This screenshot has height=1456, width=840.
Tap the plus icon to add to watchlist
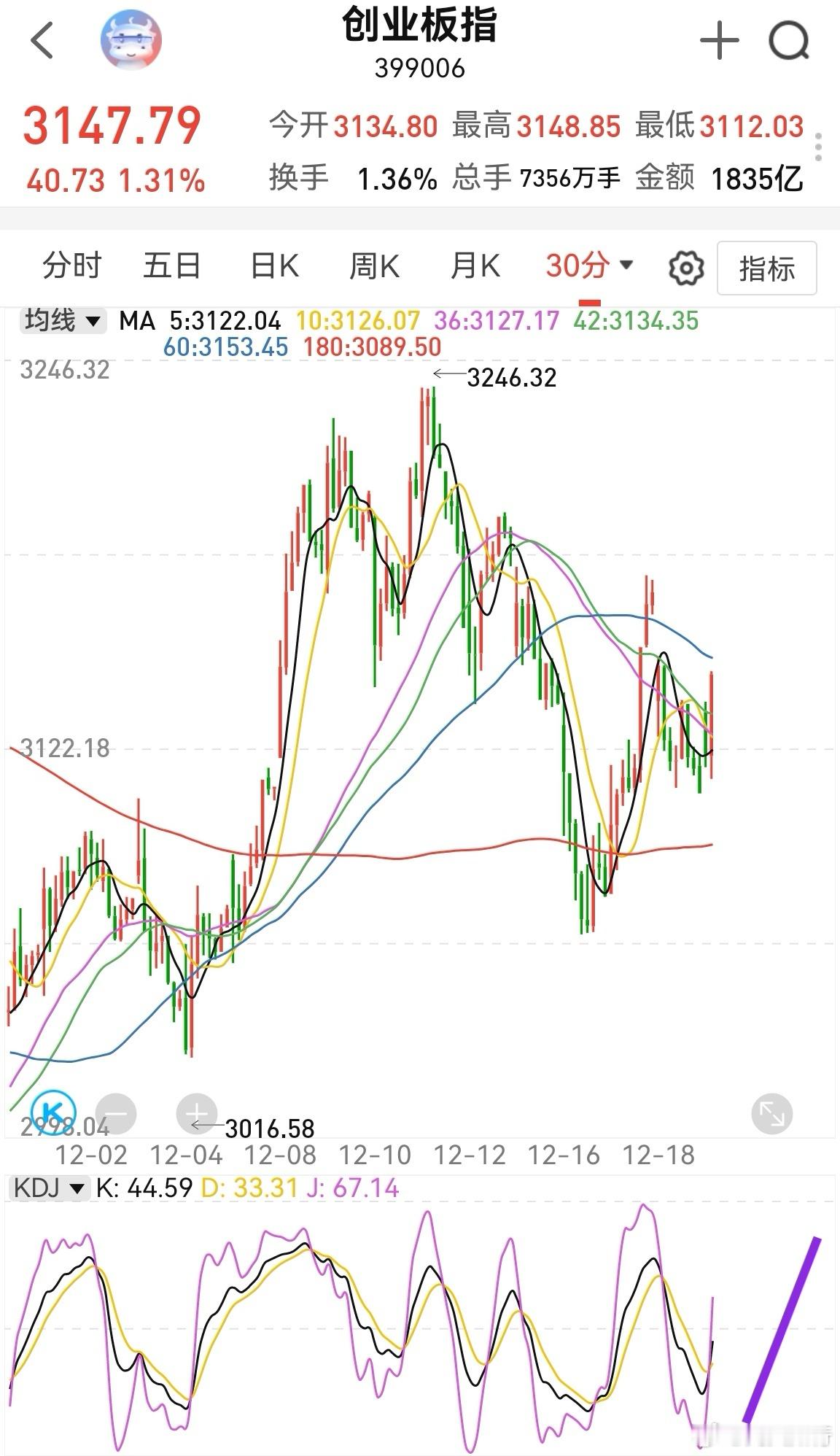tap(718, 42)
